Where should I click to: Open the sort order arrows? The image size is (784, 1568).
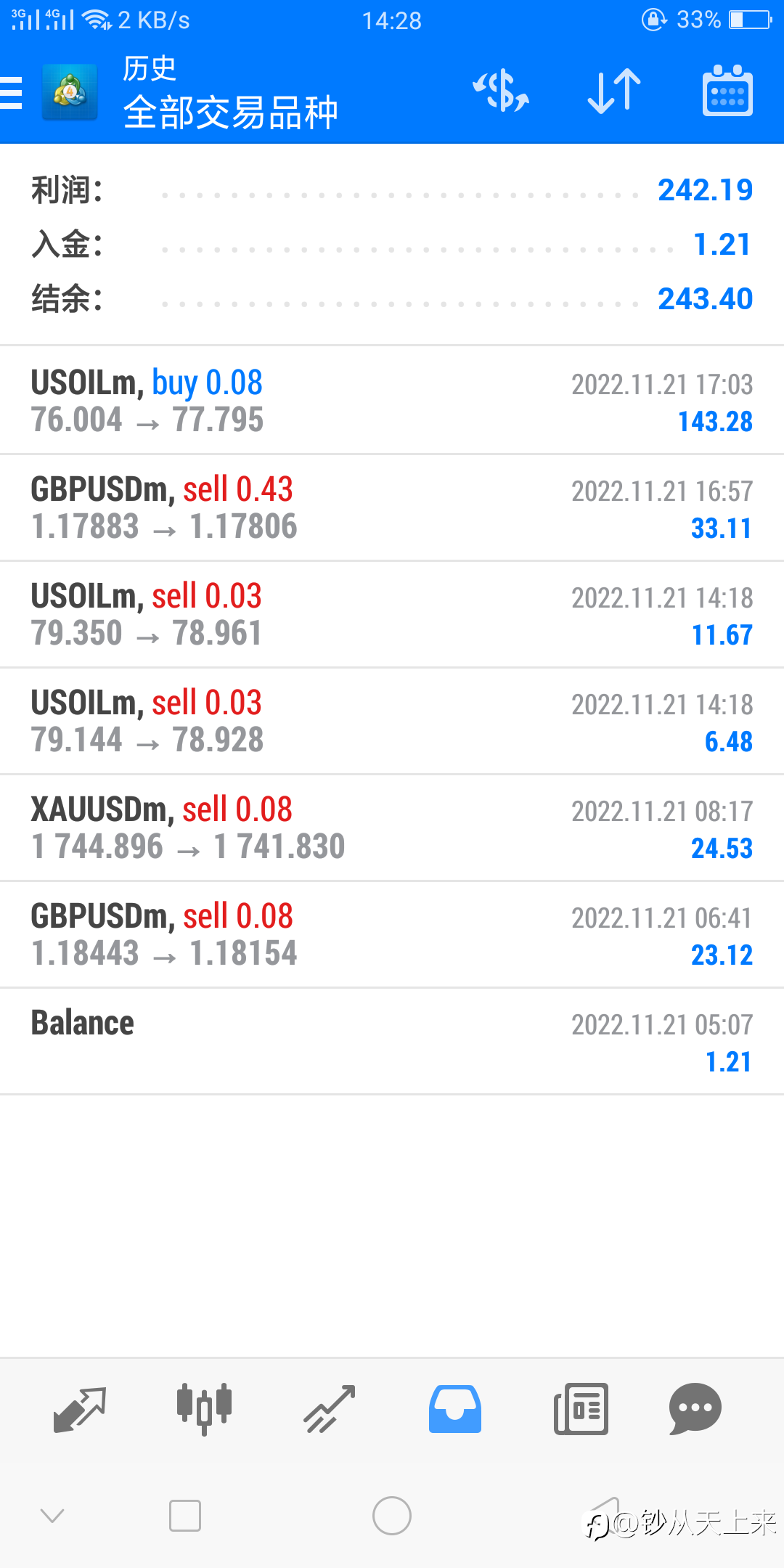[613, 91]
